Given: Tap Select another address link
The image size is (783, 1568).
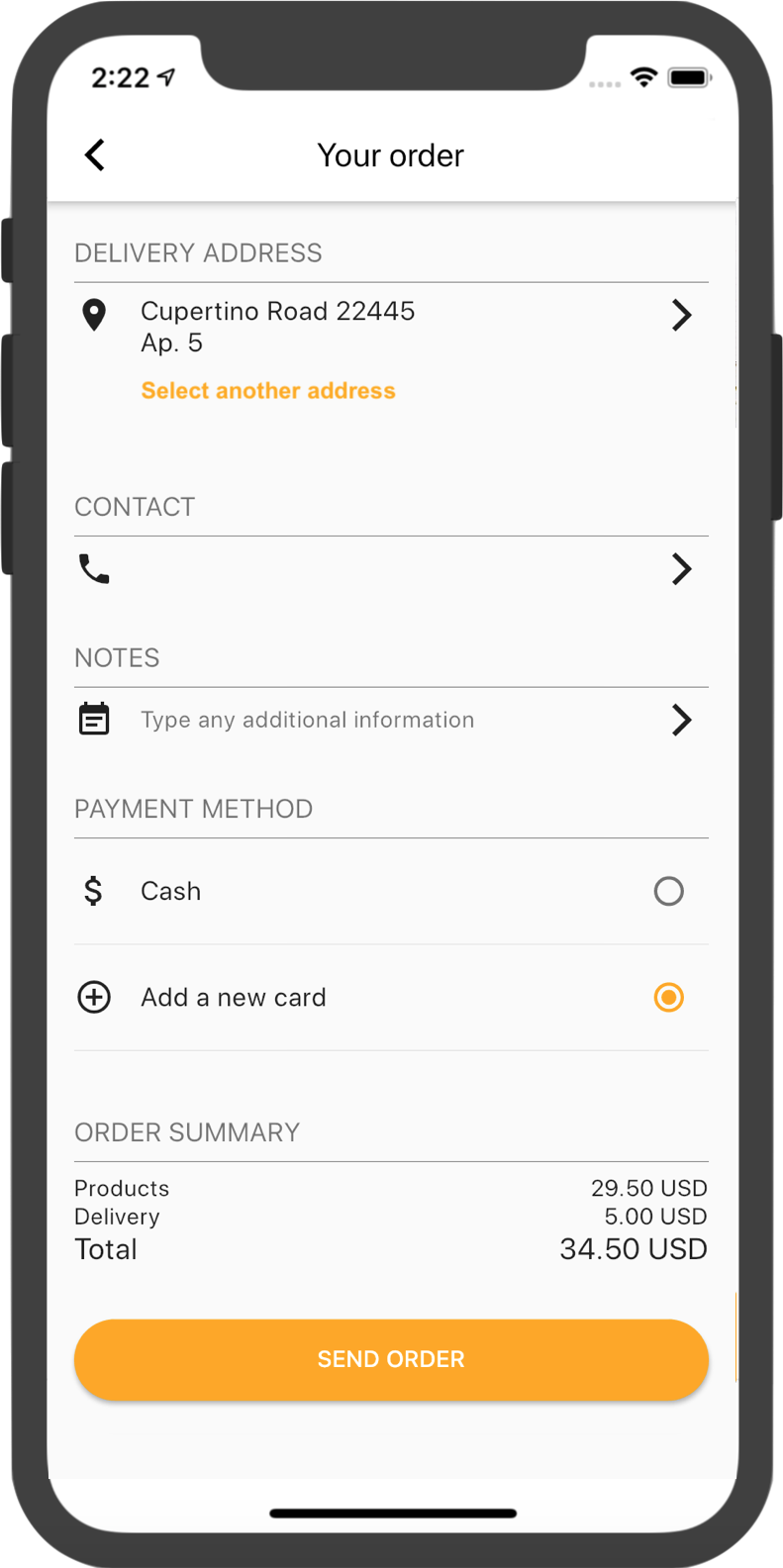Looking at the screenshot, I should (268, 391).
